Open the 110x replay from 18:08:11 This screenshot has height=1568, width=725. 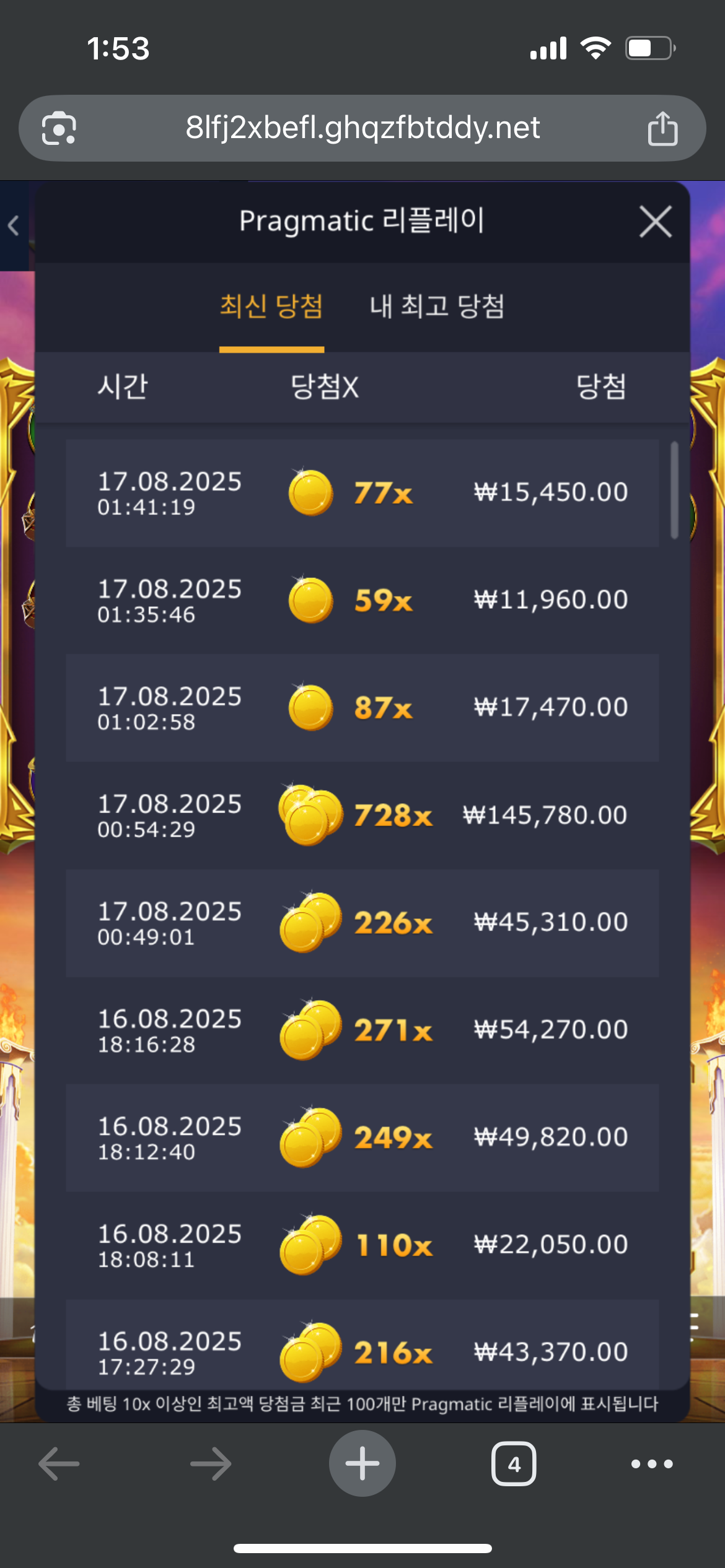(x=362, y=1245)
